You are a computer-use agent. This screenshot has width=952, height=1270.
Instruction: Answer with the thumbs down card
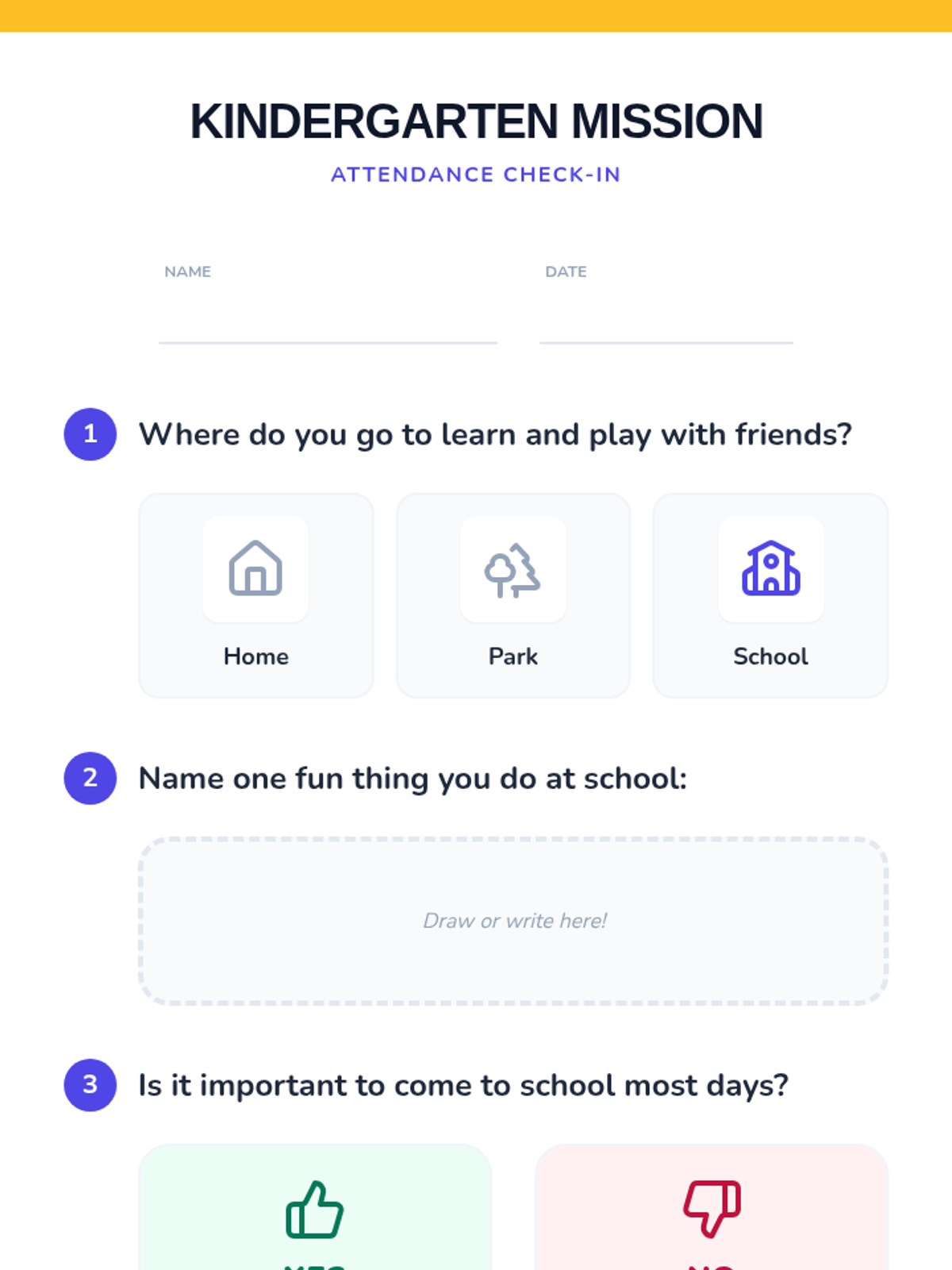click(712, 1207)
